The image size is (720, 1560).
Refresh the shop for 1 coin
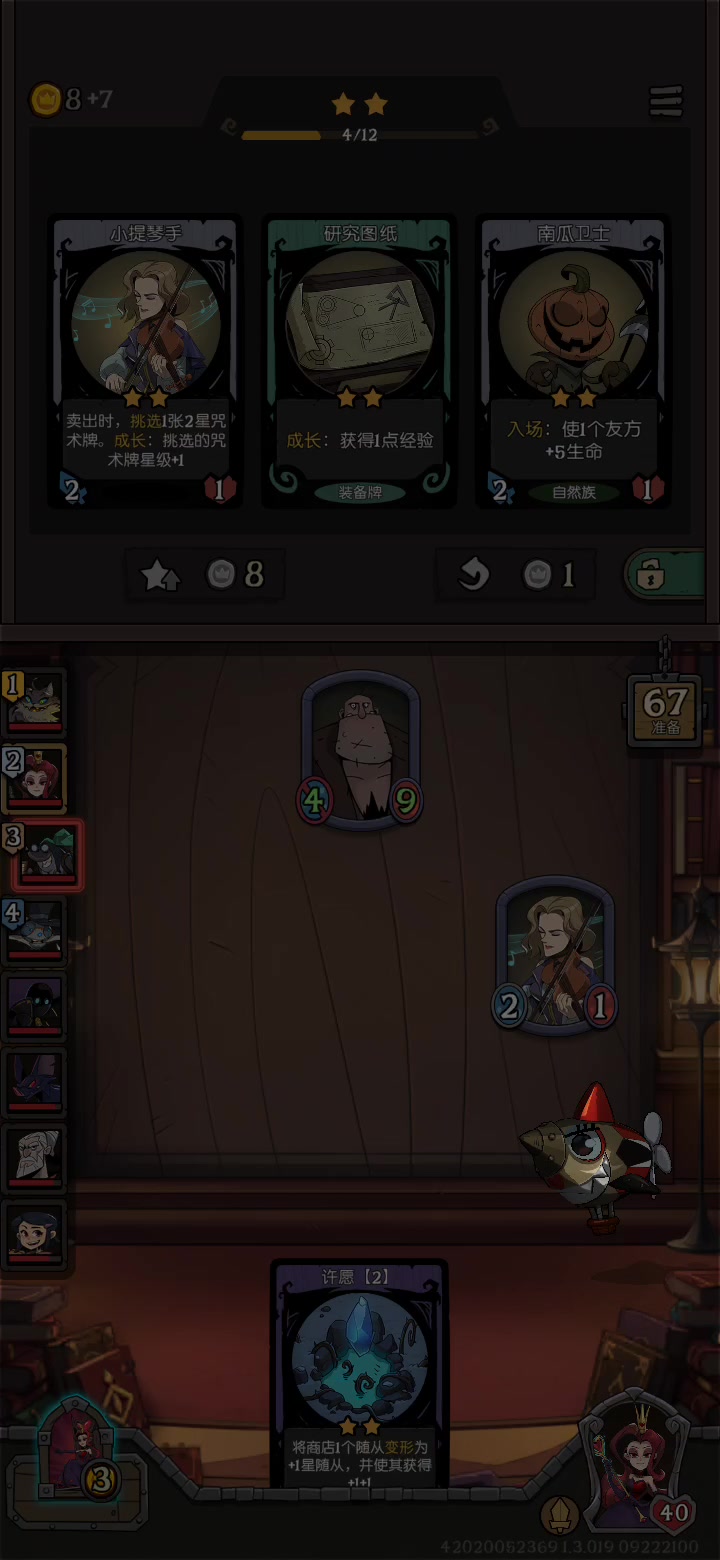[x=516, y=574]
